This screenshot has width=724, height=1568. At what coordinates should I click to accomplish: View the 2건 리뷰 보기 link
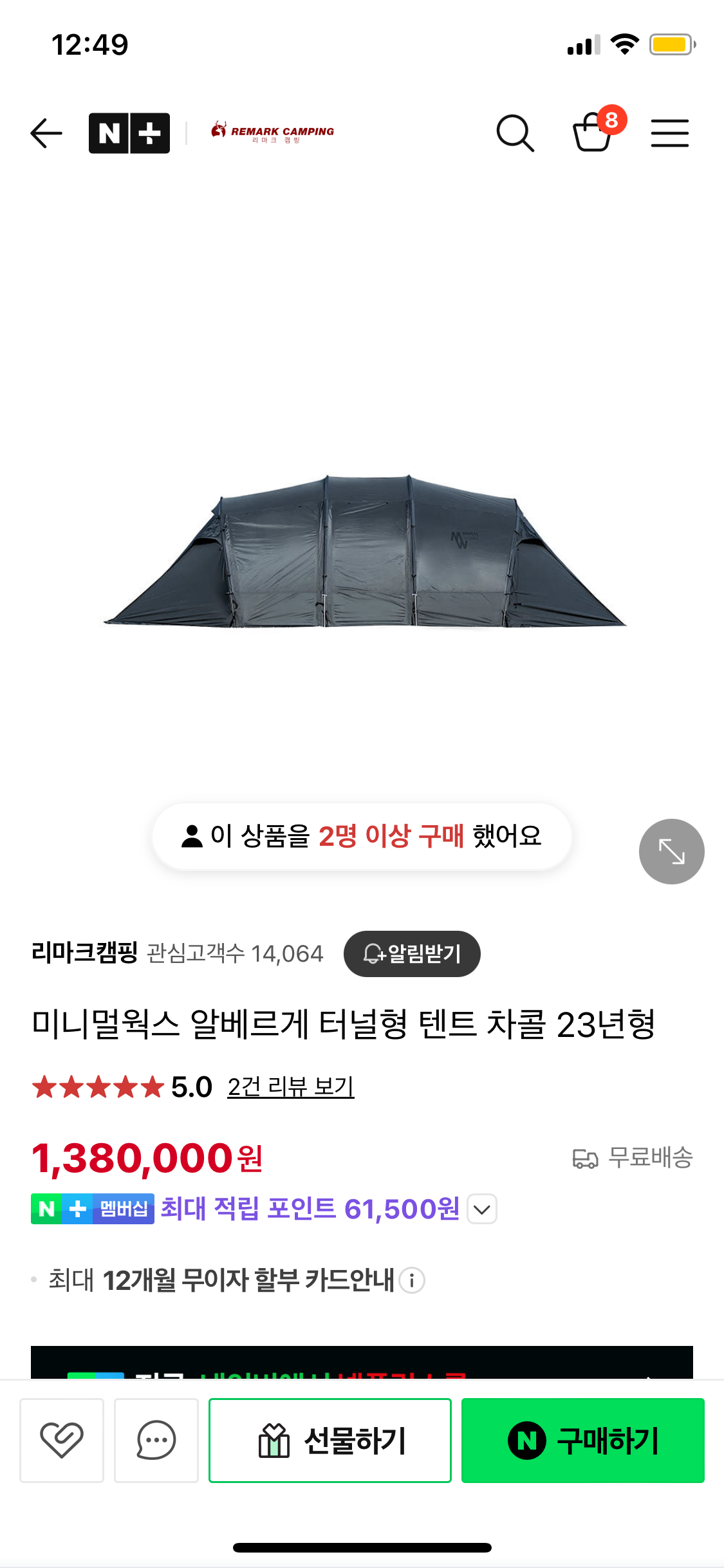tap(291, 1087)
